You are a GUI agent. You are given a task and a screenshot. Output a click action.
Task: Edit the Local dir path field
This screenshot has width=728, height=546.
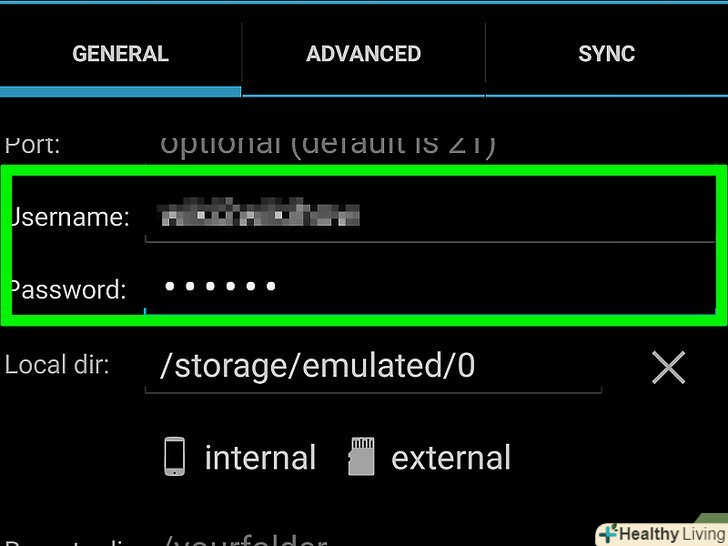(x=372, y=366)
